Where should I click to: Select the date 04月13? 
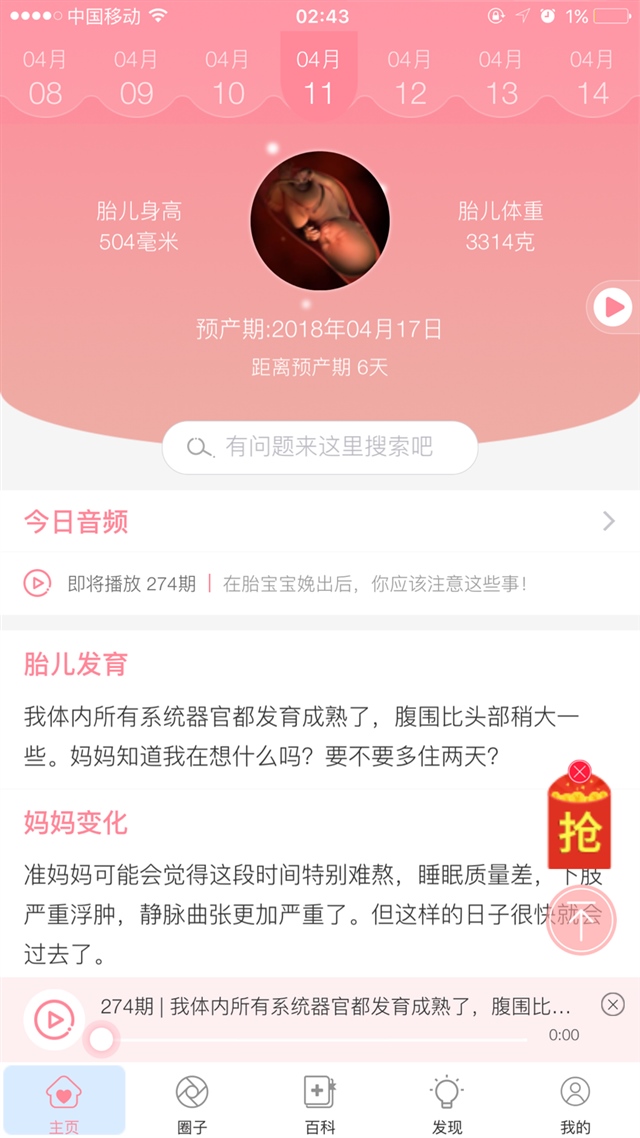point(501,78)
